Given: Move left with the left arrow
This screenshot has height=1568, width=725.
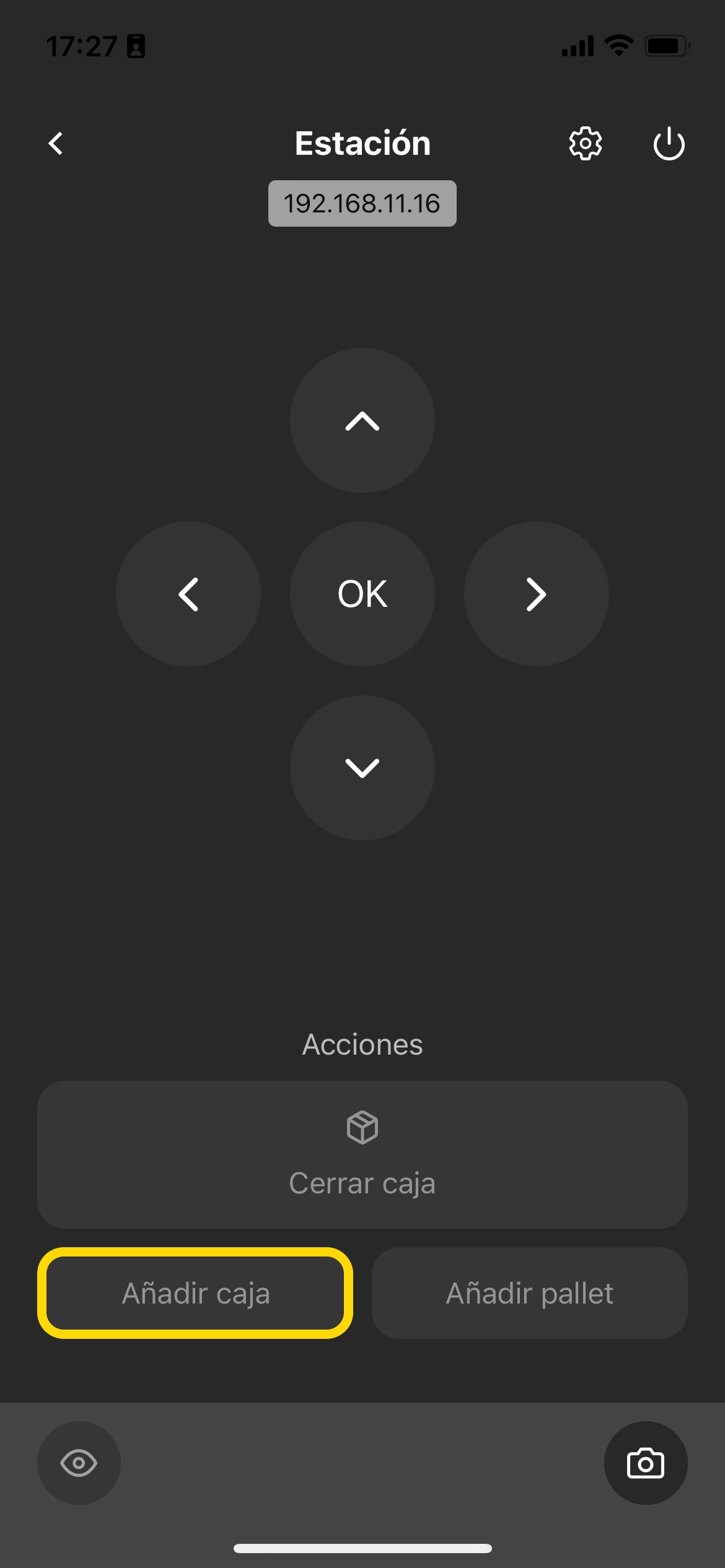Looking at the screenshot, I should (188, 594).
